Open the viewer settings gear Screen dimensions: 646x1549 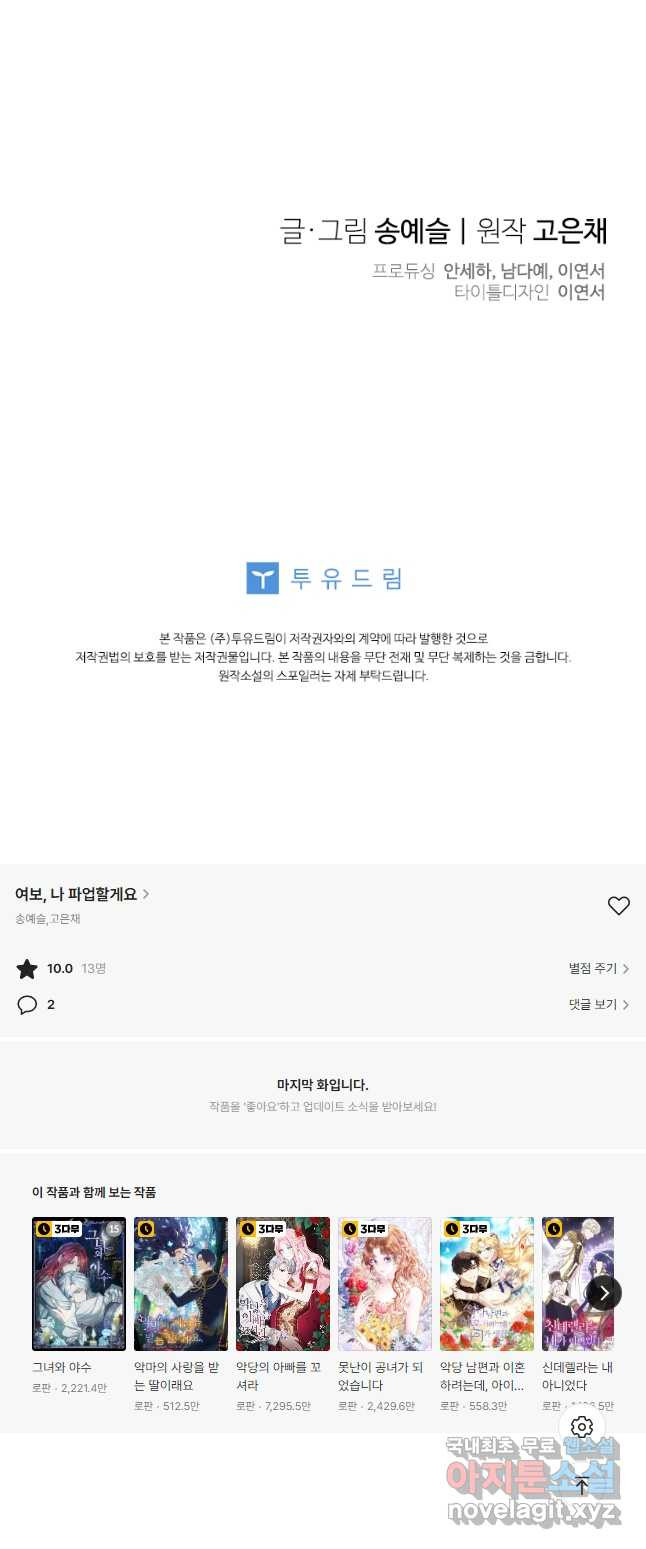pyautogui.click(x=582, y=1427)
